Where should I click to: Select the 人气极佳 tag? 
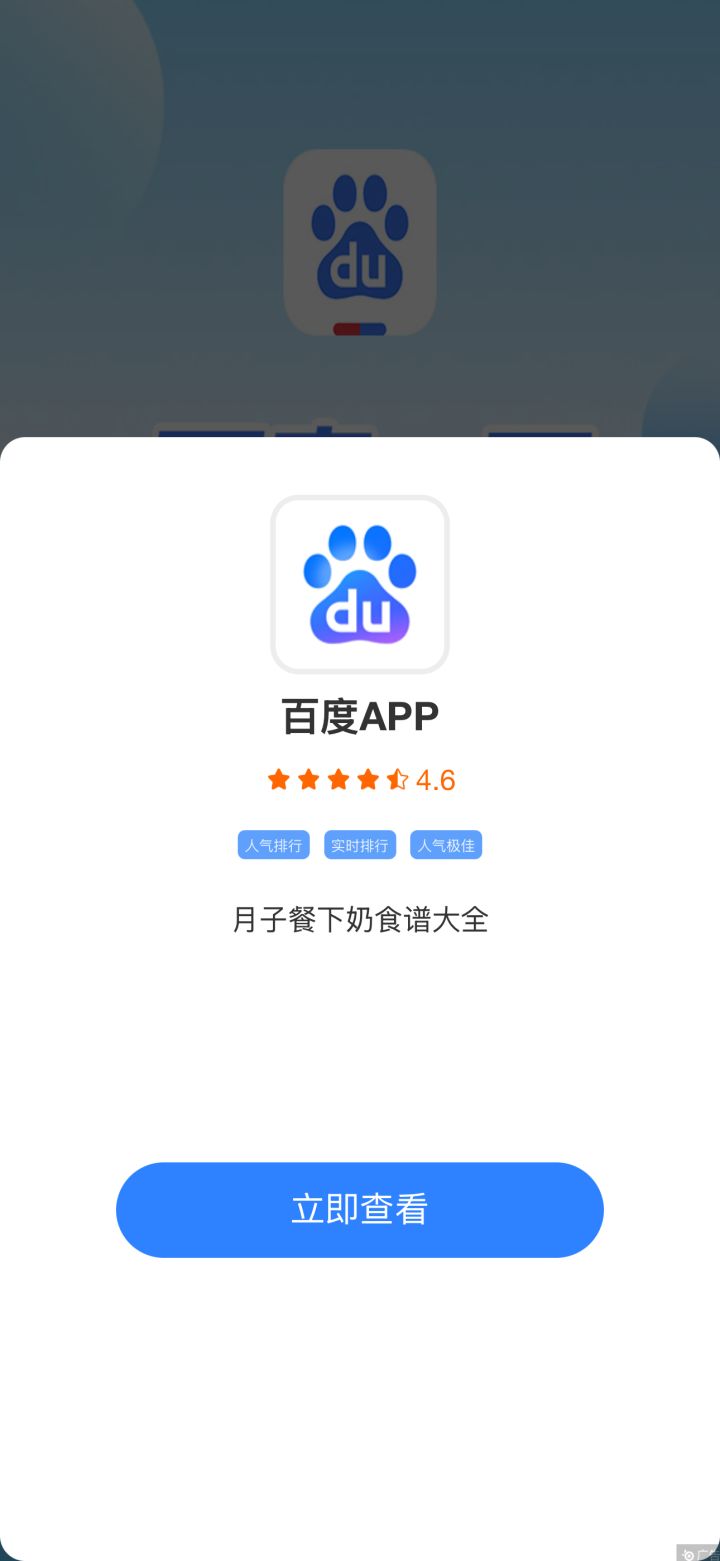[x=446, y=845]
